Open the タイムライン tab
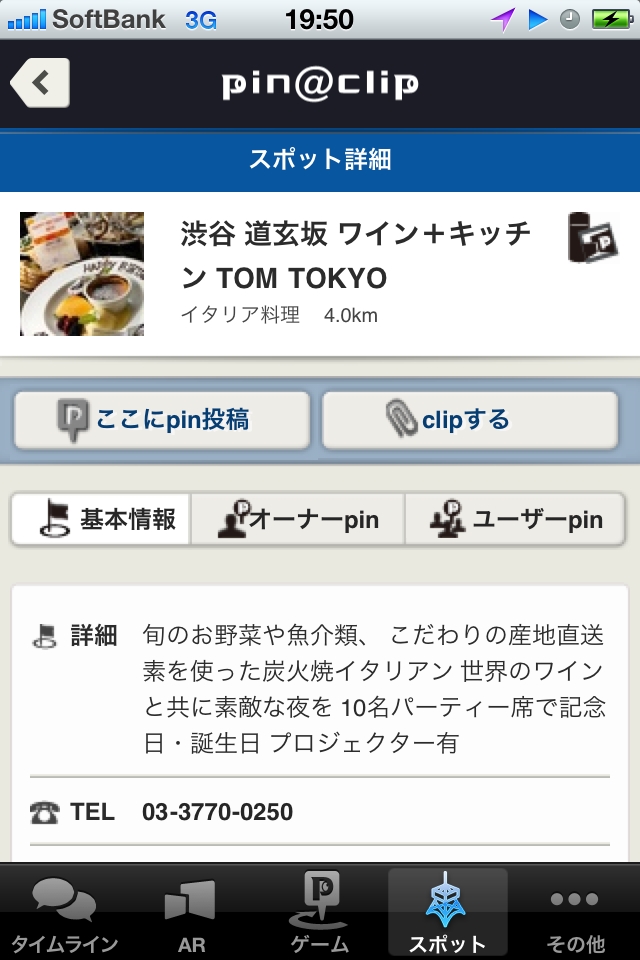 pos(64,914)
